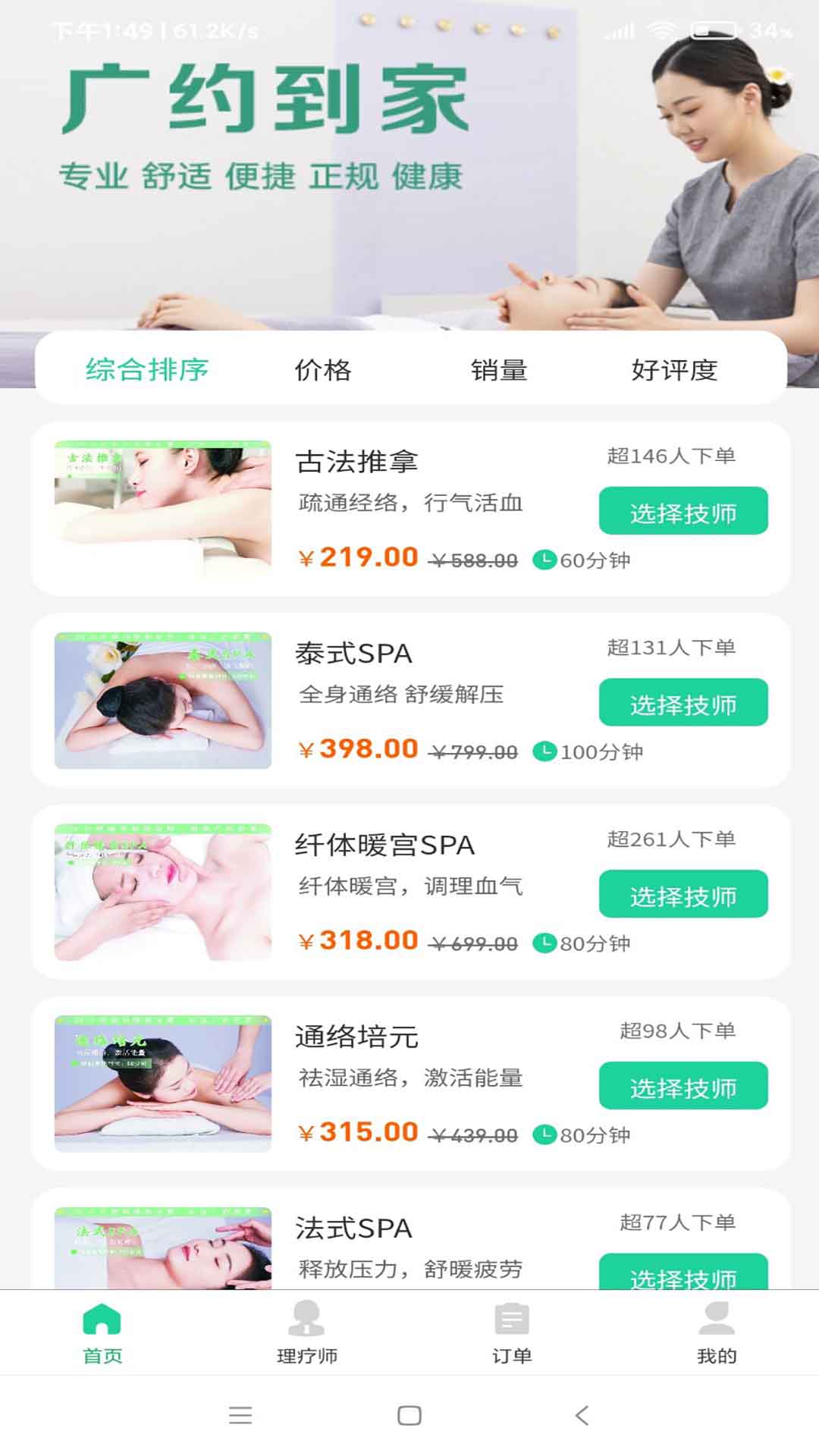Screen dimensions: 819x1456
Task: Open recent apps from the navigation bar
Action: pyautogui.click(x=240, y=1415)
